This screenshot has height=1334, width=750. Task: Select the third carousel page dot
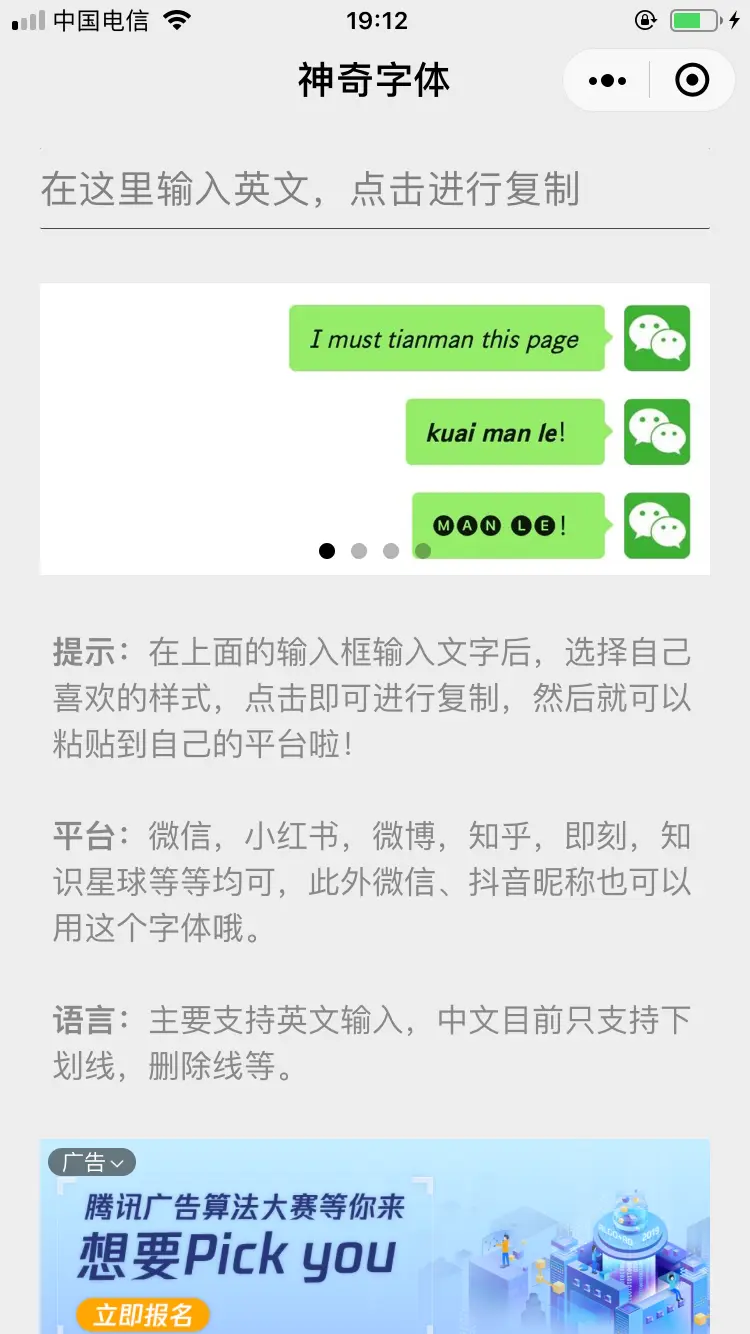click(391, 551)
